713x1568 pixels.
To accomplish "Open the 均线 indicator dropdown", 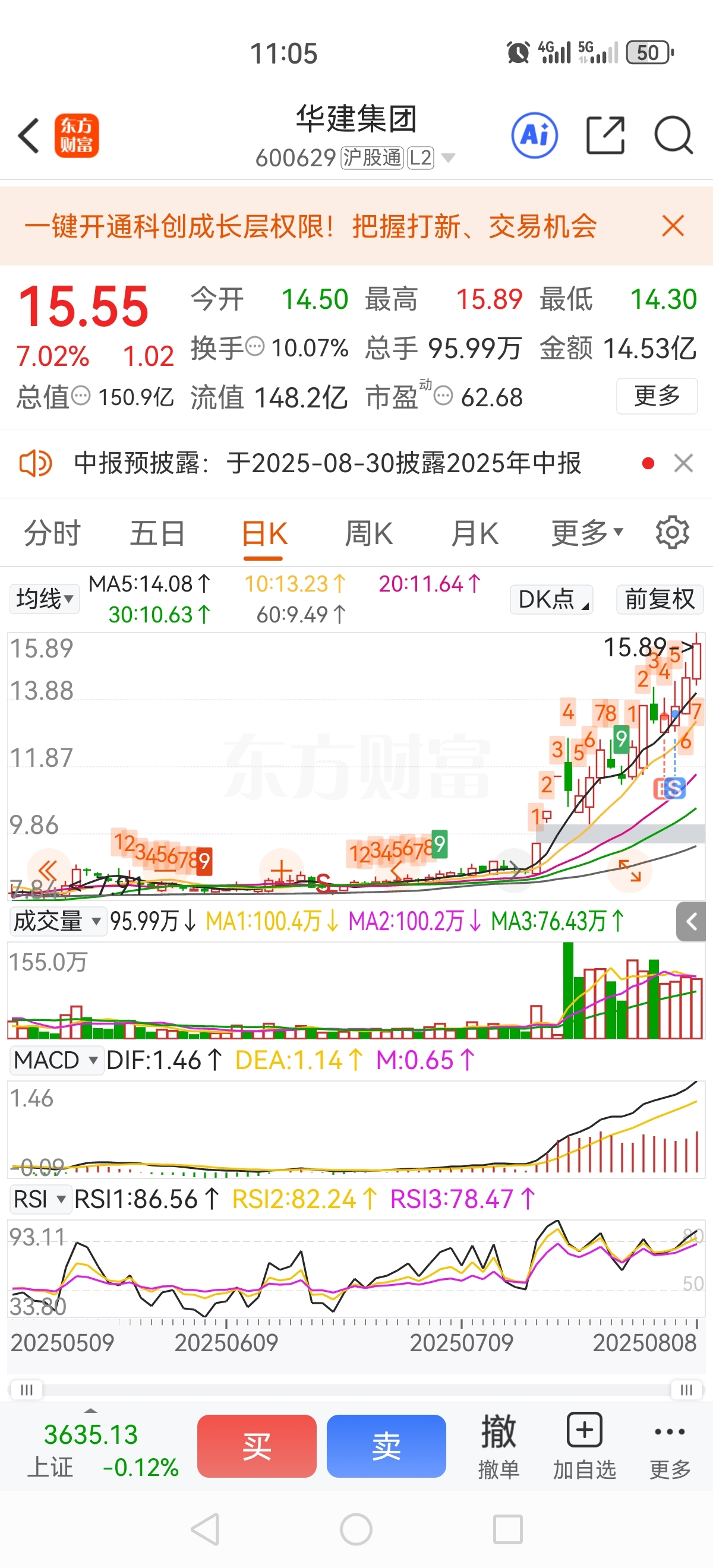I will [45, 599].
